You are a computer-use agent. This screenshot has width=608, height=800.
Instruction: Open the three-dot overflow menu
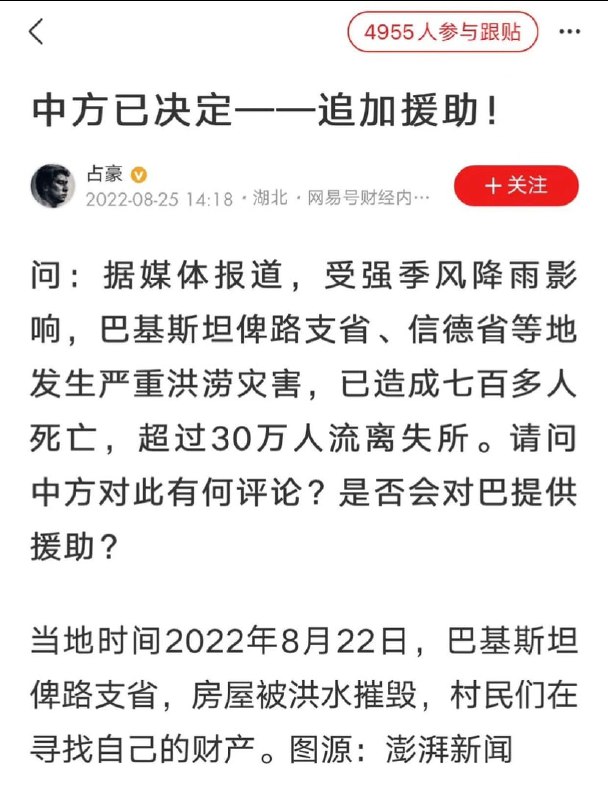click(569, 32)
